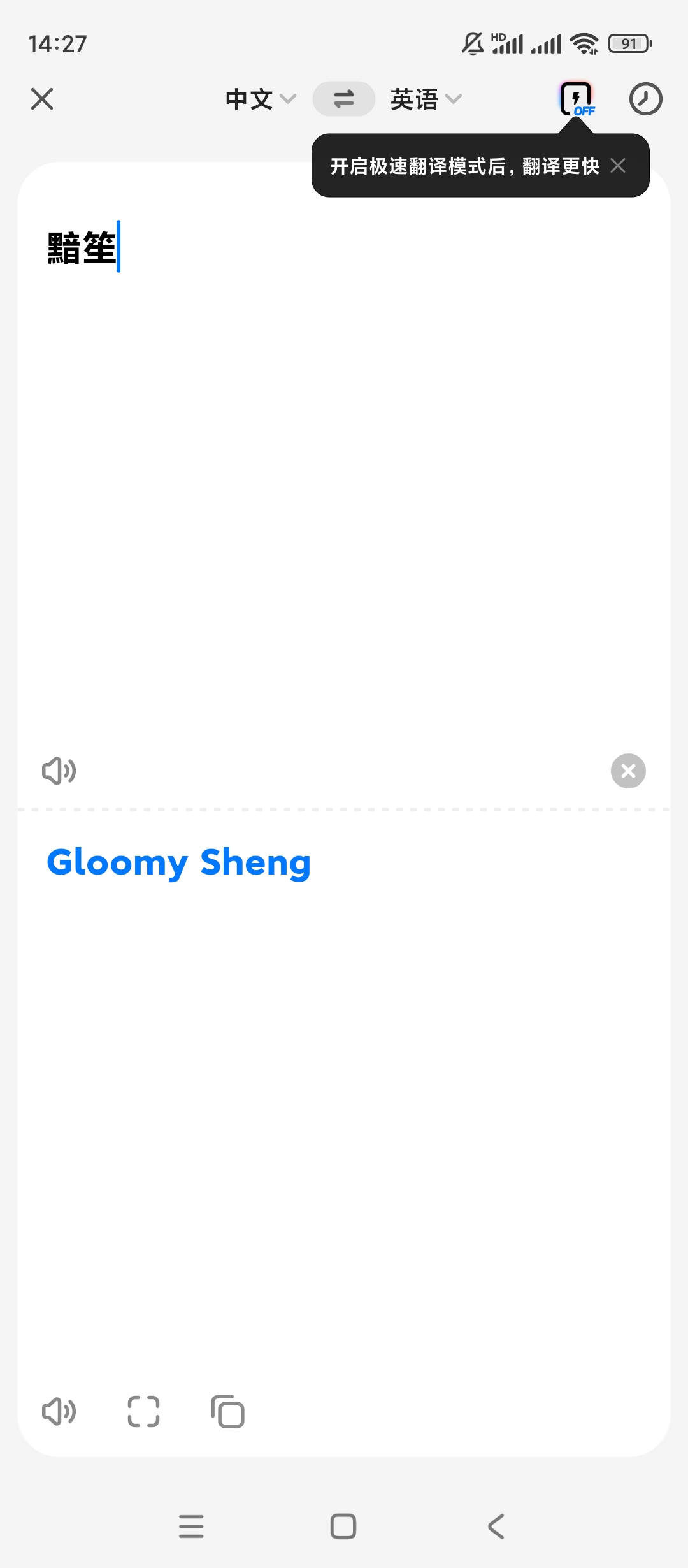
Task: Swap source and target languages
Action: point(343,99)
